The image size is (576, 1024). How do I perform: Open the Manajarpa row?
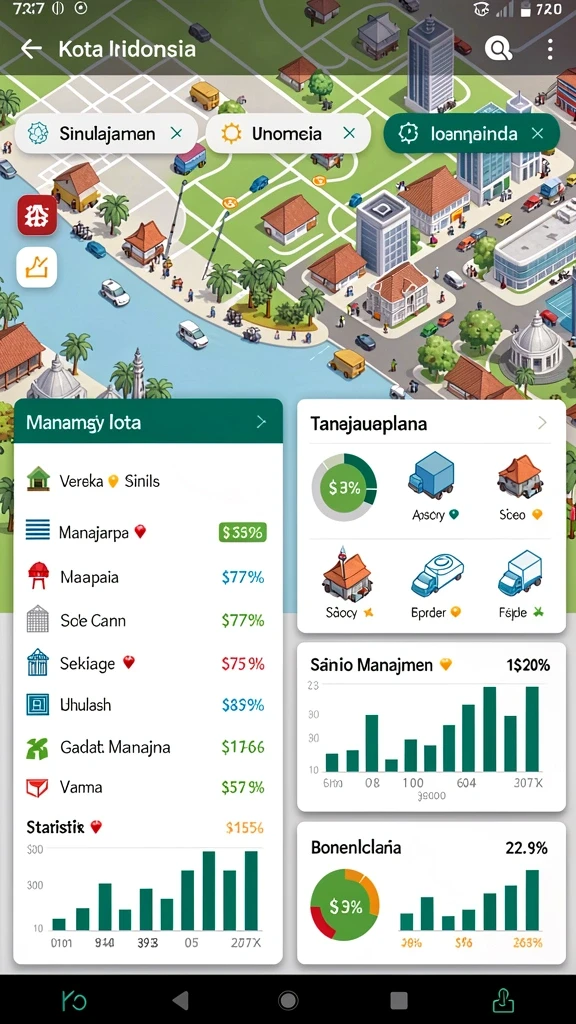point(148,532)
